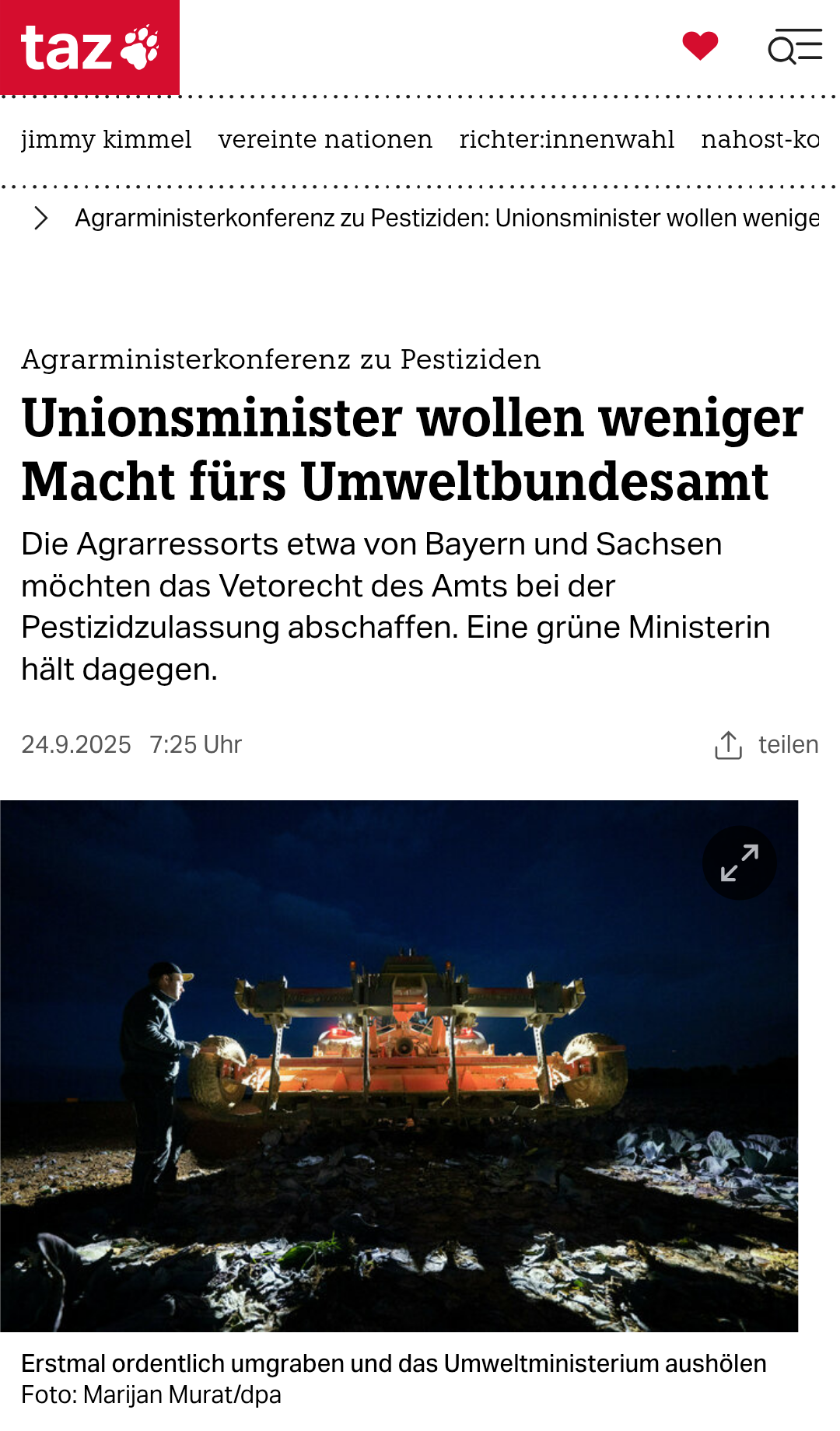The width and height of the screenshot is (840, 1431).
Task: Share this article via teilen
Action: tap(766, 744)
